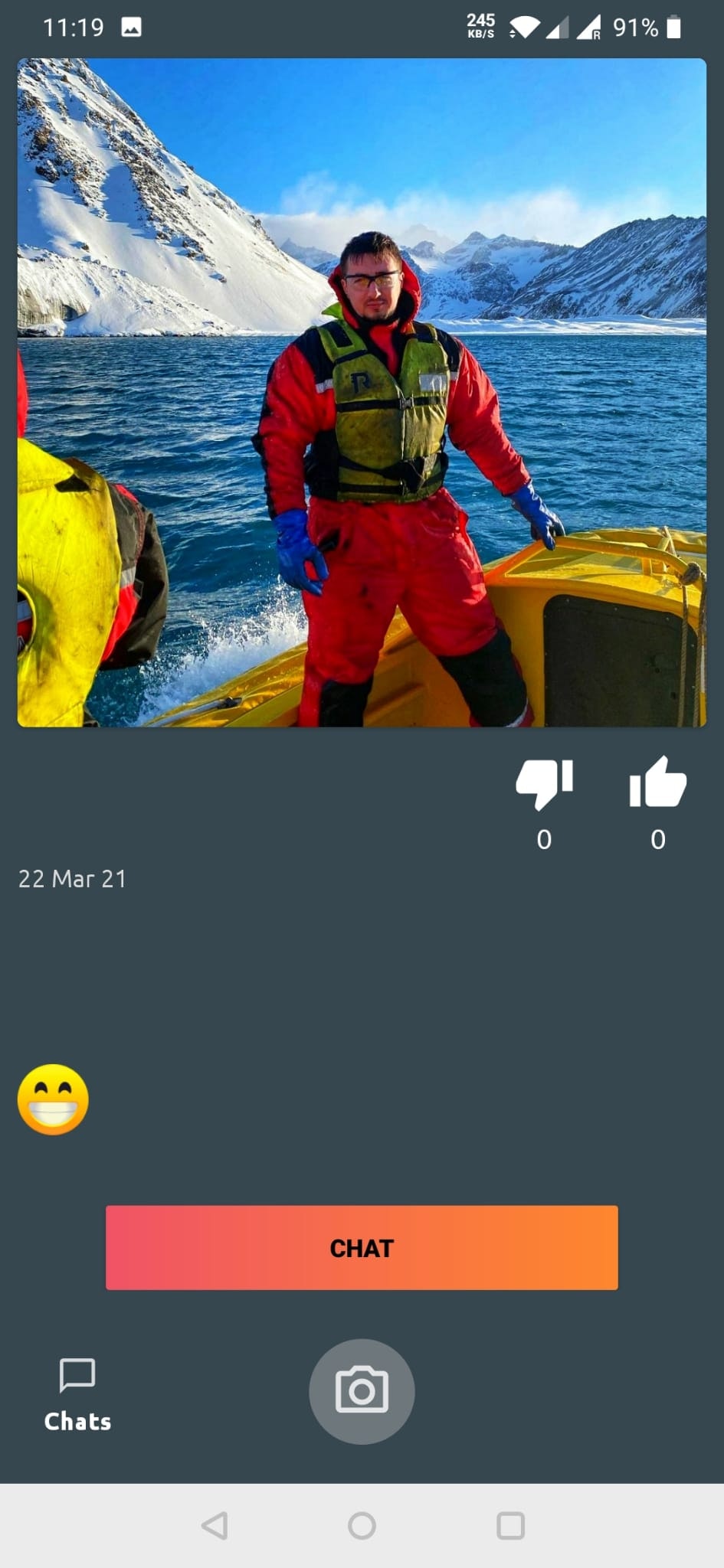Image resolution: width=724 pixels, height=1568 pixels.
Task: Tap the dislike counter showing 0
Action: pos(544,839)
